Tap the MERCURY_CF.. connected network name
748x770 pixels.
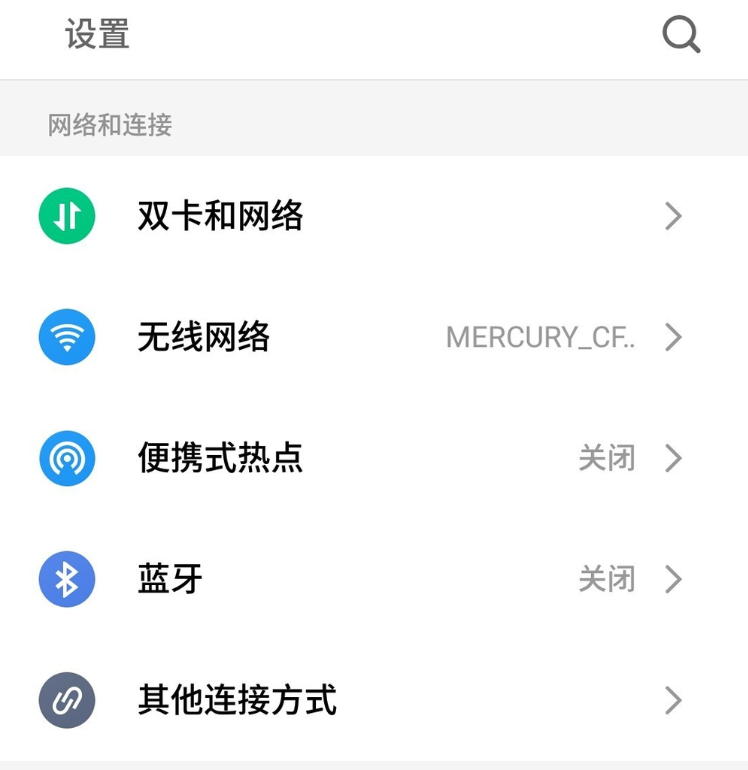pyautogui.click(x=540, y=337)
